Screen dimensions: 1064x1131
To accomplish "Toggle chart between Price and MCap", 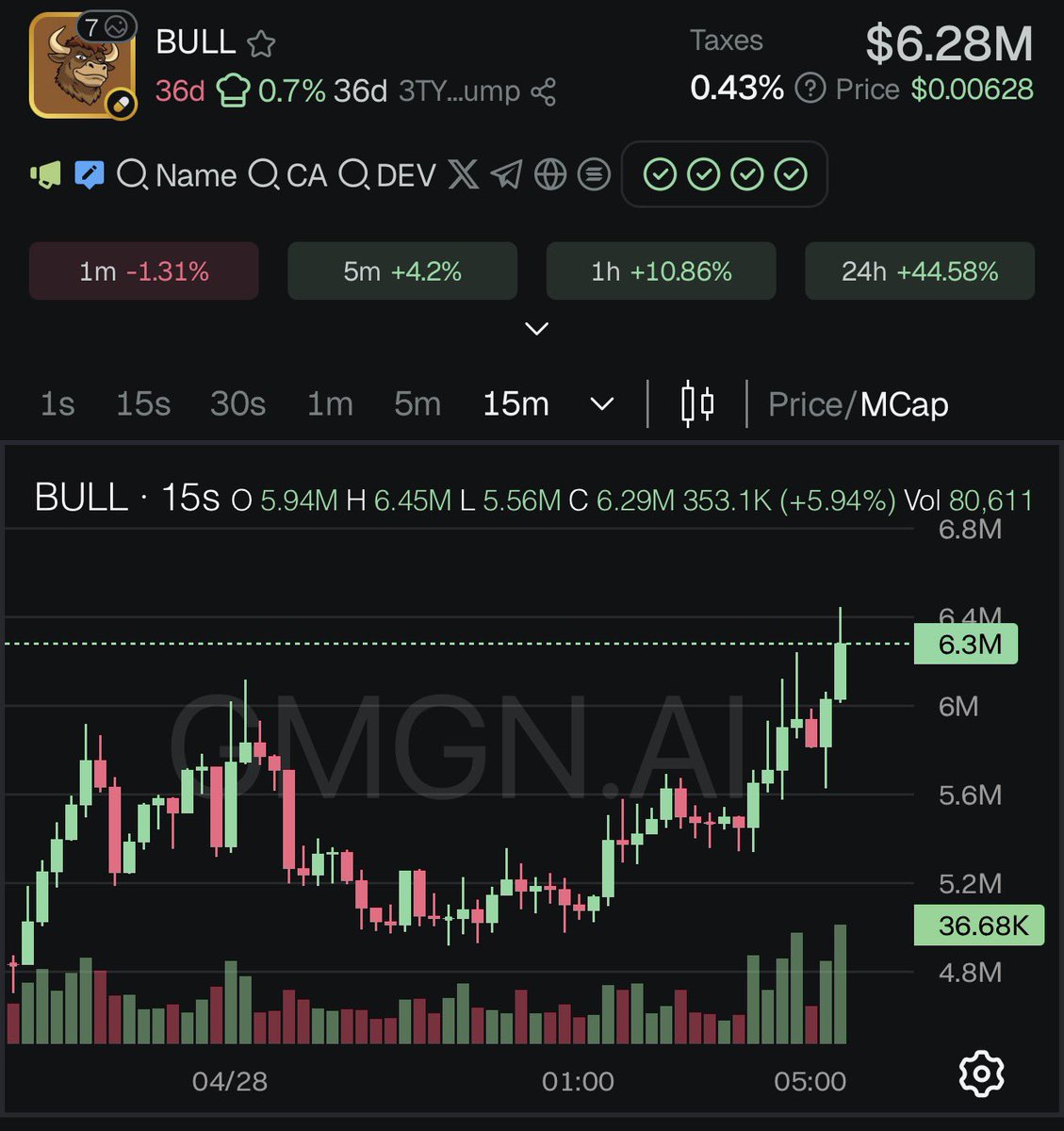I will pyautogui.click(x=858, y=404).
